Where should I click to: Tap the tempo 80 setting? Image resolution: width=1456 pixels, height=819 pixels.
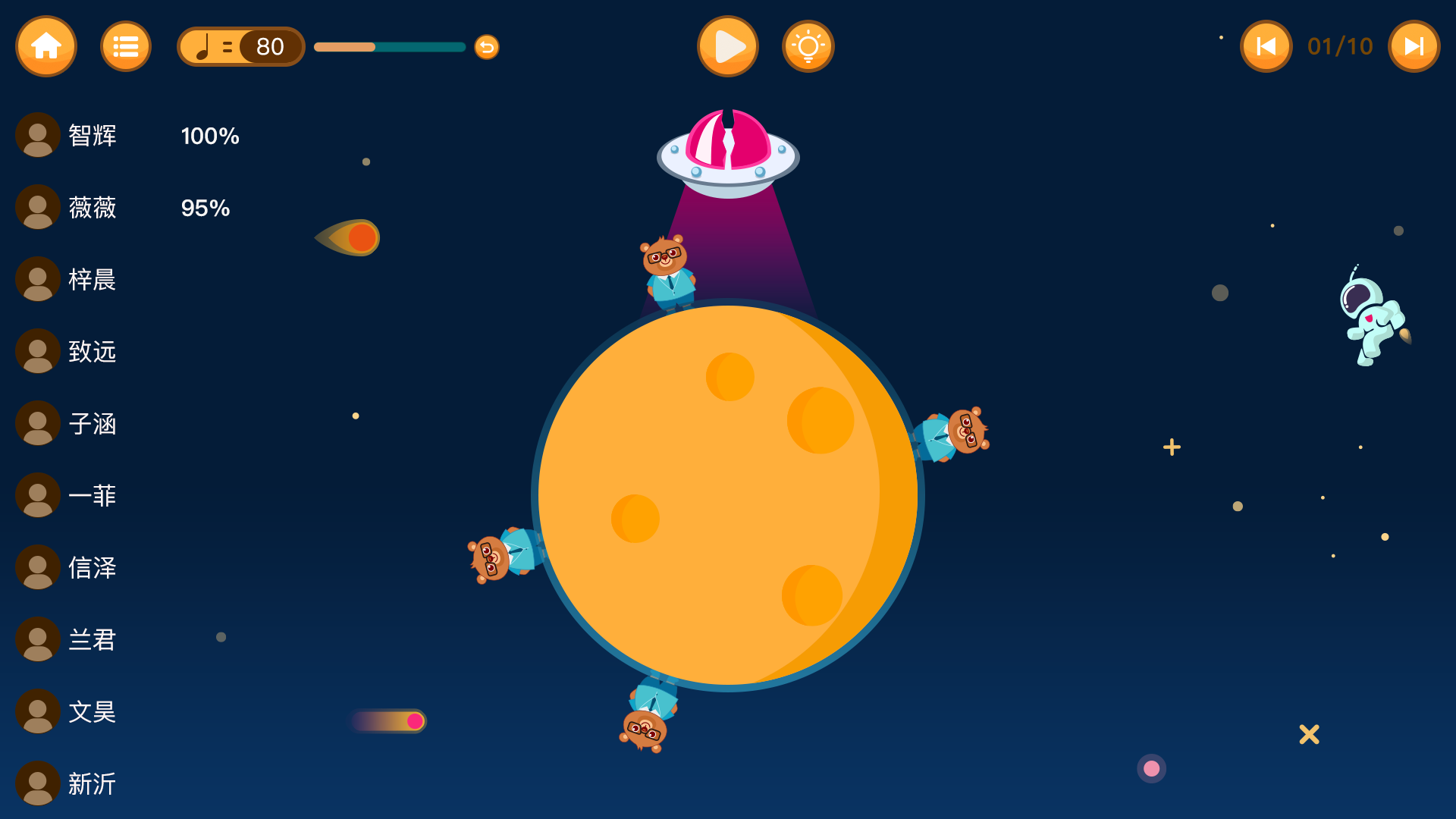pos(240,46)
